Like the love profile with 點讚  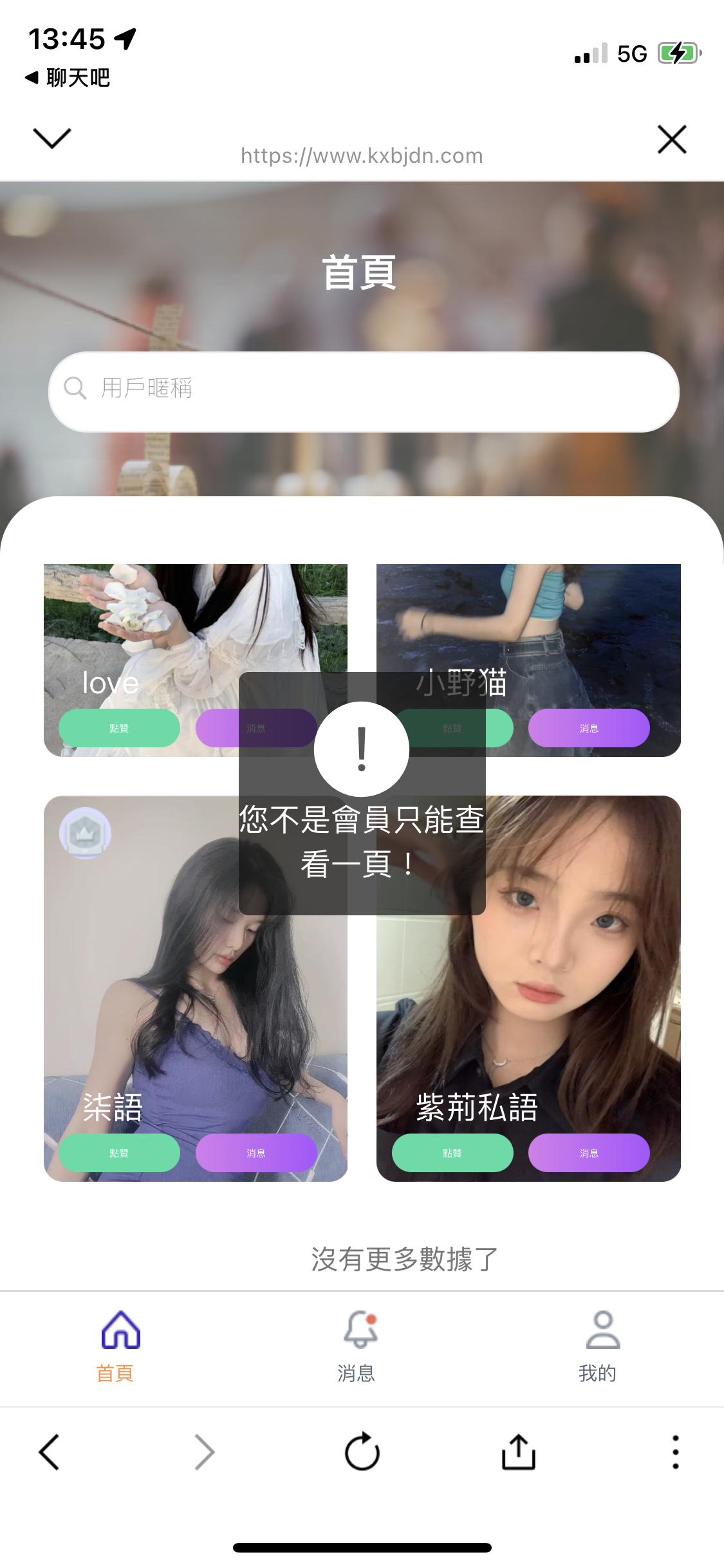(x=119, y=728)
